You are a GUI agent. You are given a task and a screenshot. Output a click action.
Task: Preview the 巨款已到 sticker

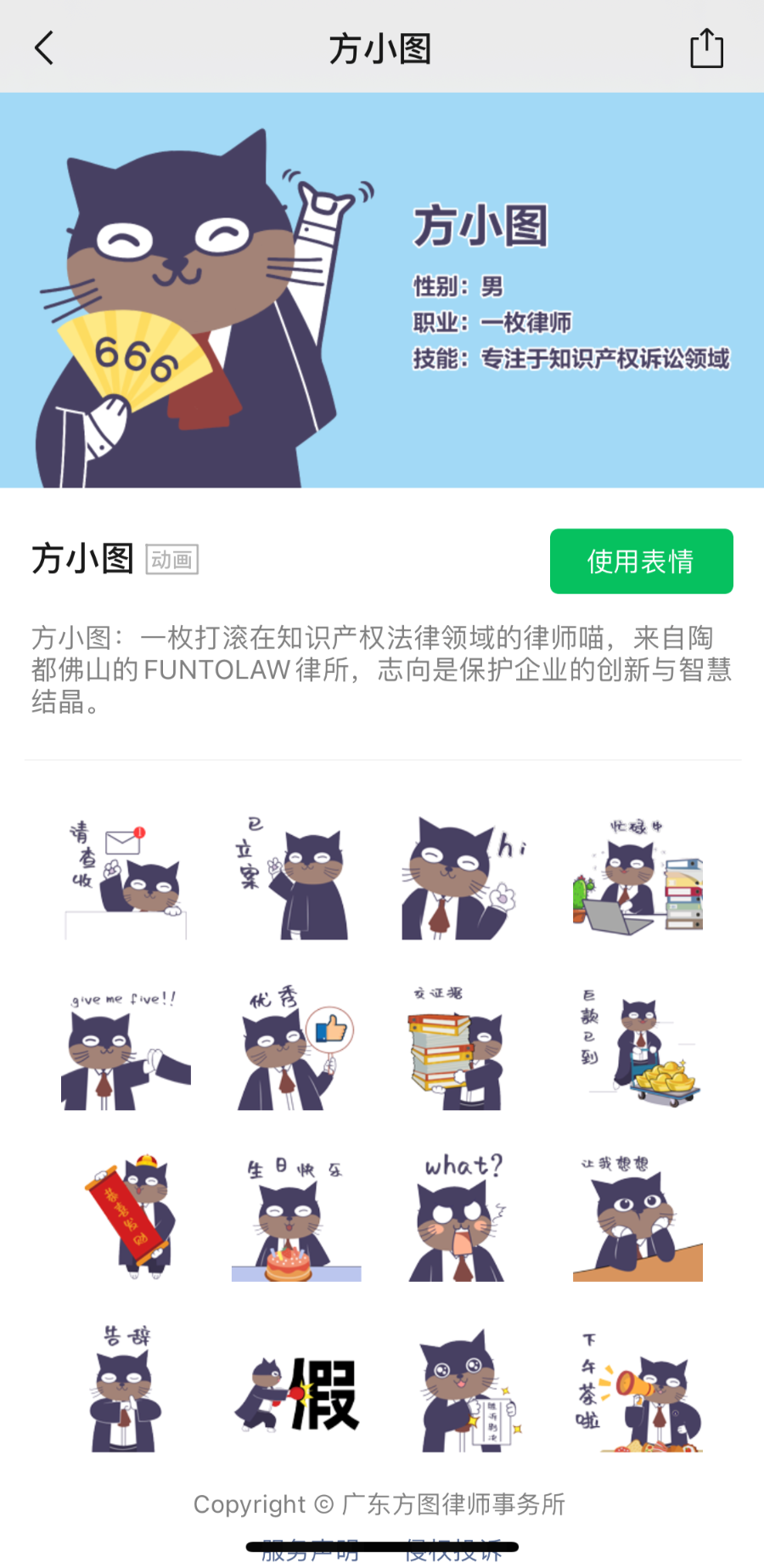[x=638, y=1047]
